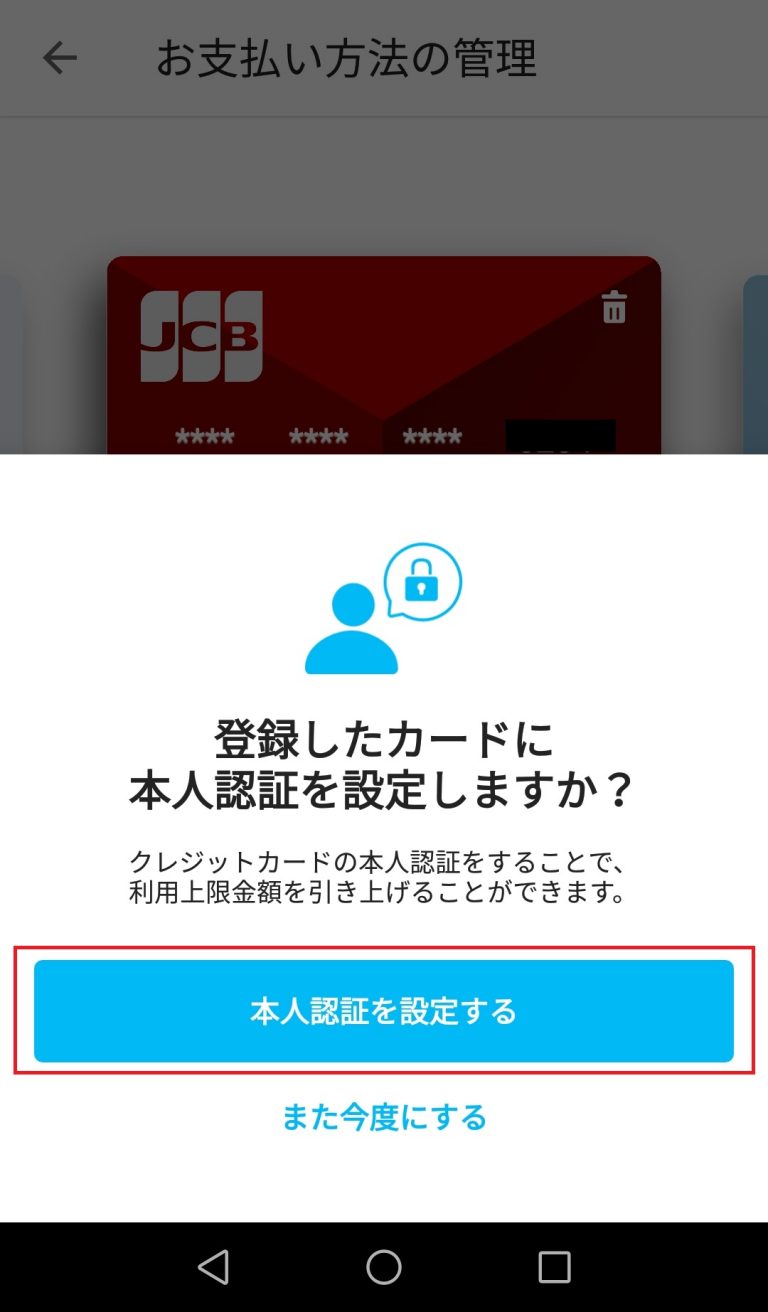
Task: Tap the JCB logo on the red card
Action: [x=200, y=335]
